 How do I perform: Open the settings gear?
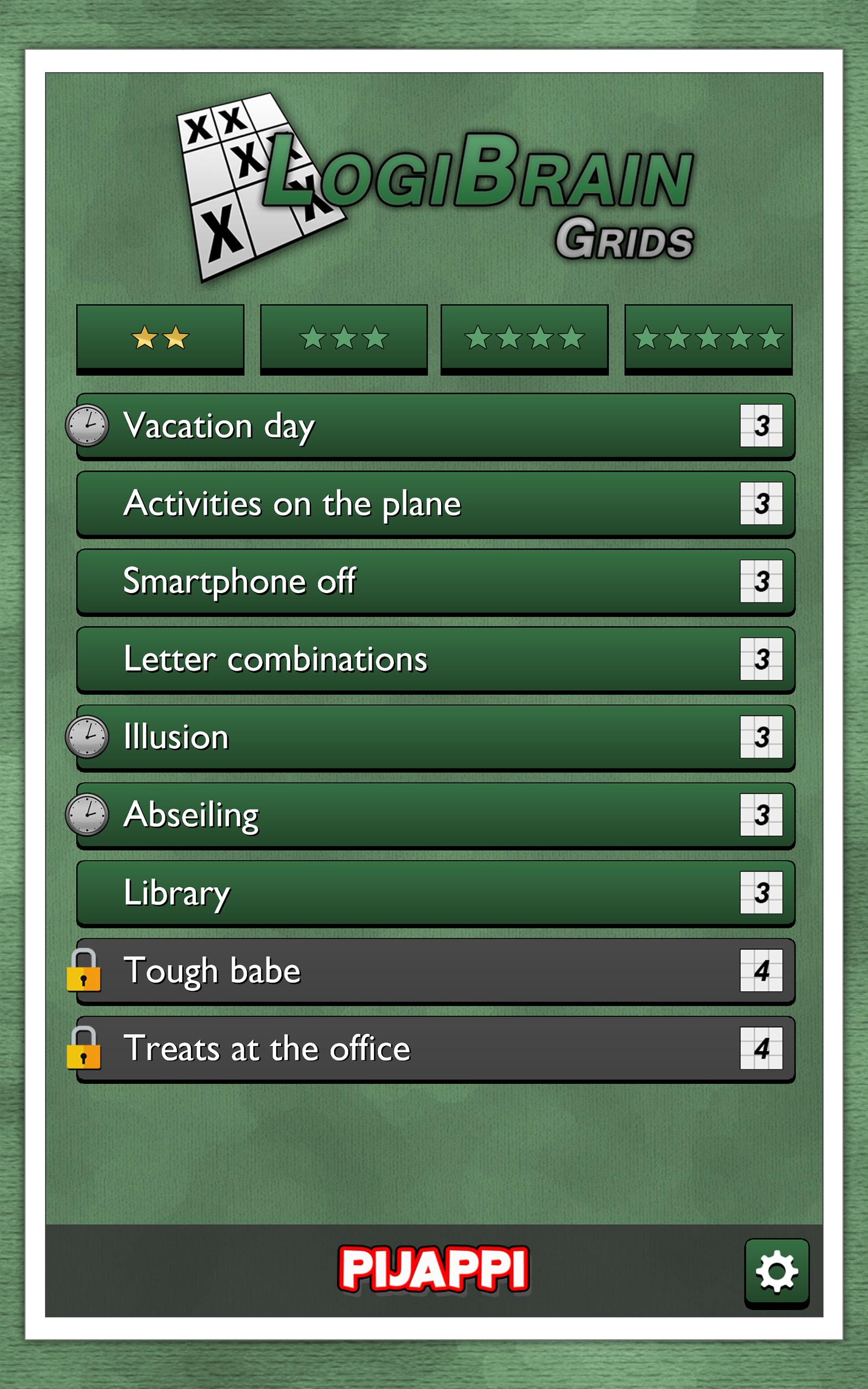pyautogui.click(x=777, y=1273)
